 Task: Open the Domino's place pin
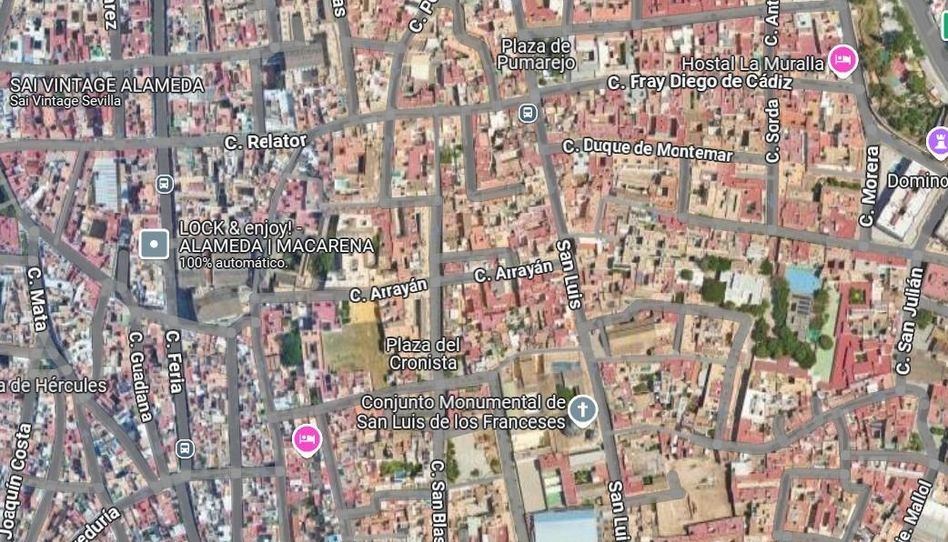tap(938, 141)
